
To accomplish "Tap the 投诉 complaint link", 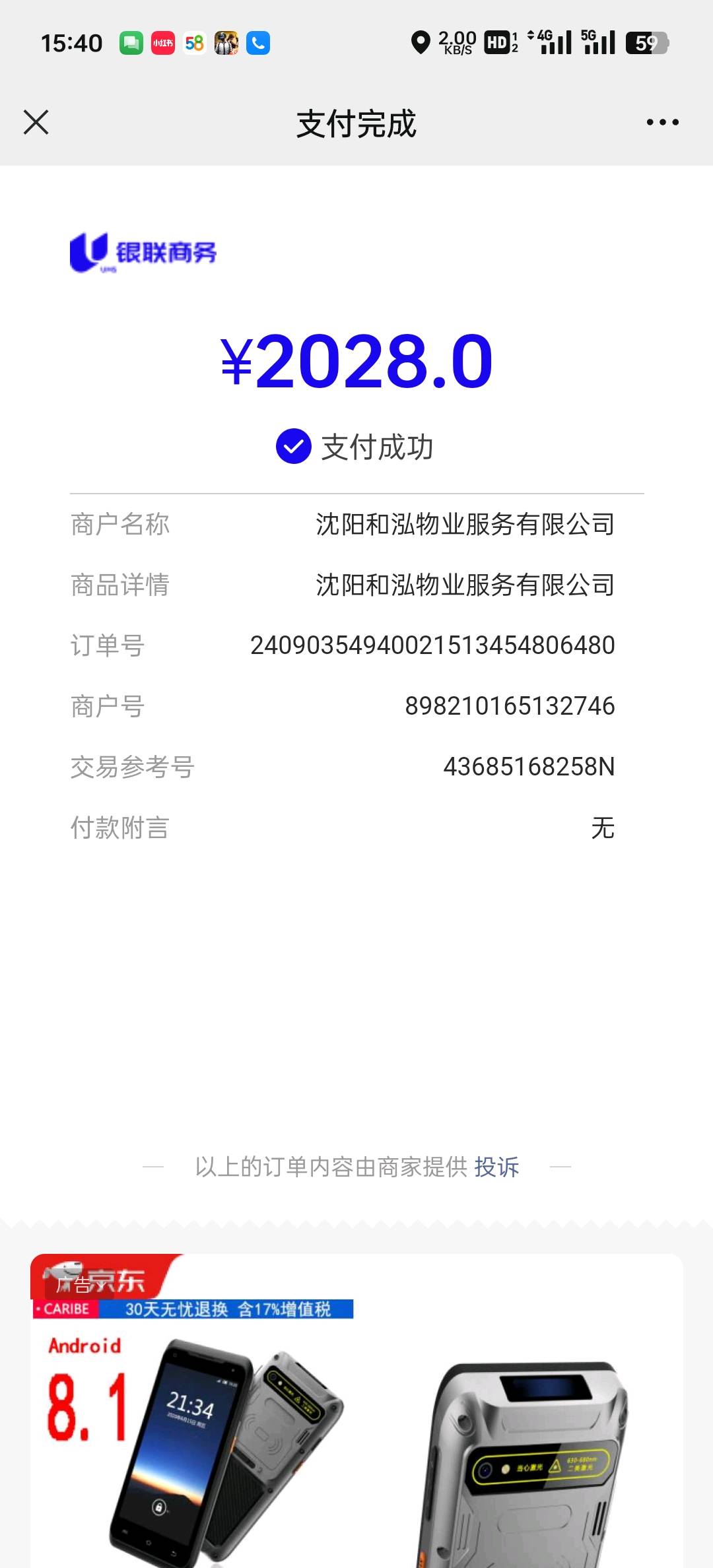I will [x=496, y=1167].
